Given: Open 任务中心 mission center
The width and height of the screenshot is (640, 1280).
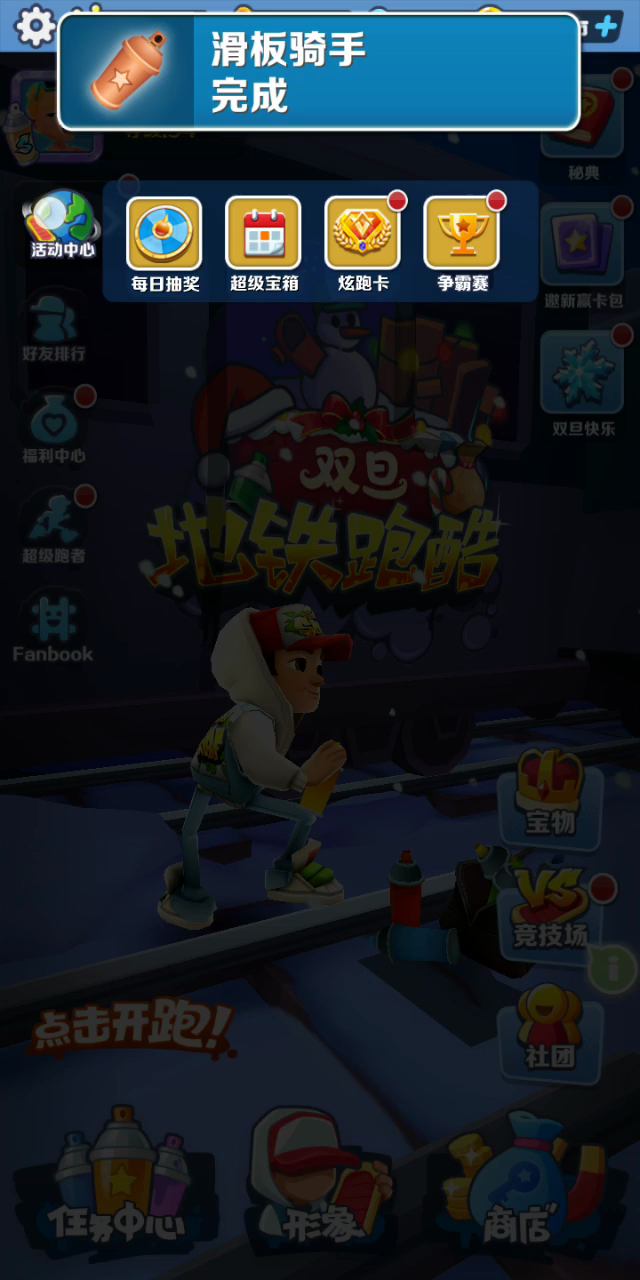Looking at the screenshot, I should tap(120, 1180).
